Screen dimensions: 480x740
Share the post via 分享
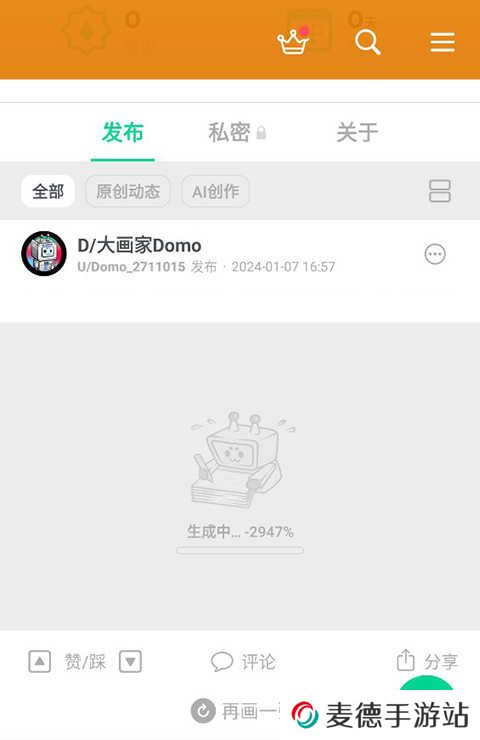[427, 661]
